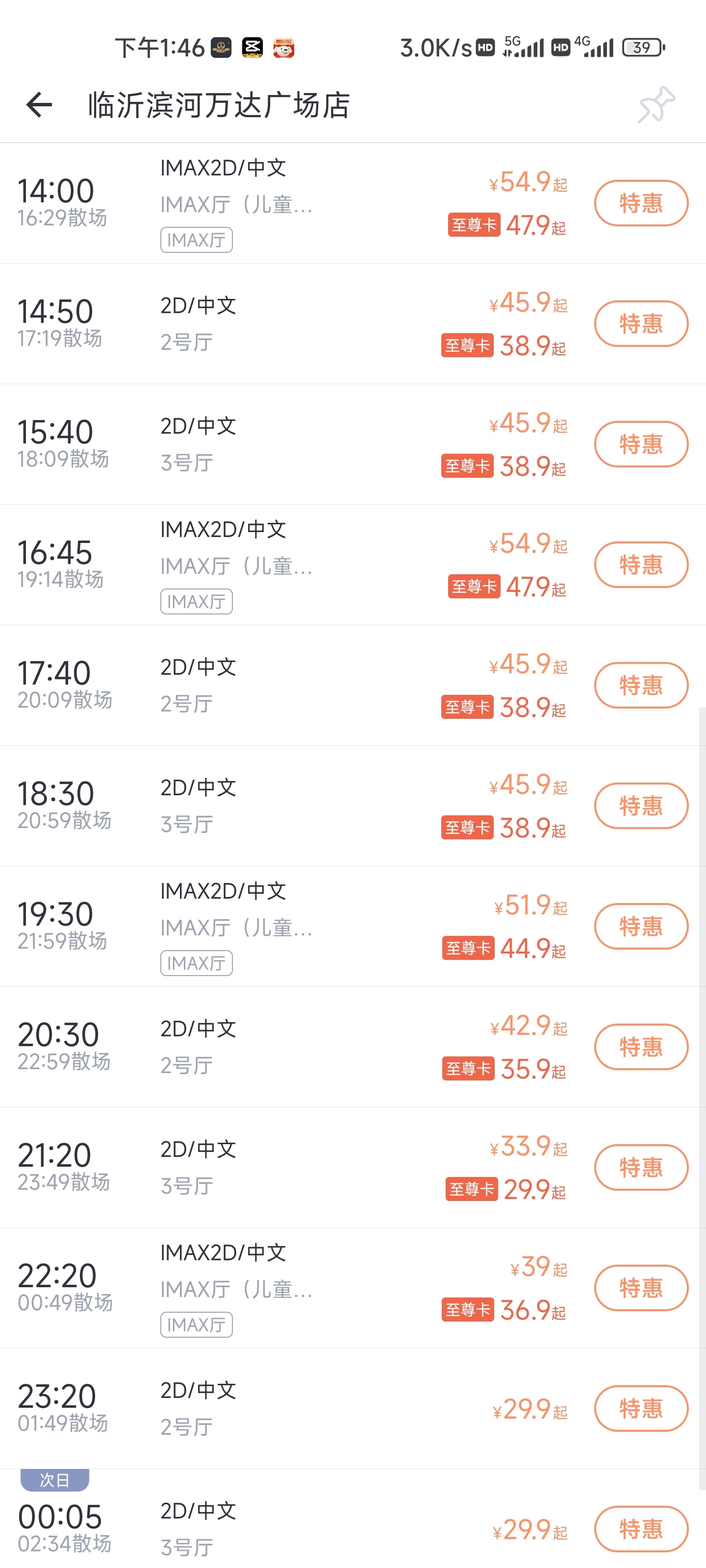Image resolution: width=706 pixels, height=1568 pixels.
Task: Select 特惠 for the 21:20 showing
Action: 641,1167
